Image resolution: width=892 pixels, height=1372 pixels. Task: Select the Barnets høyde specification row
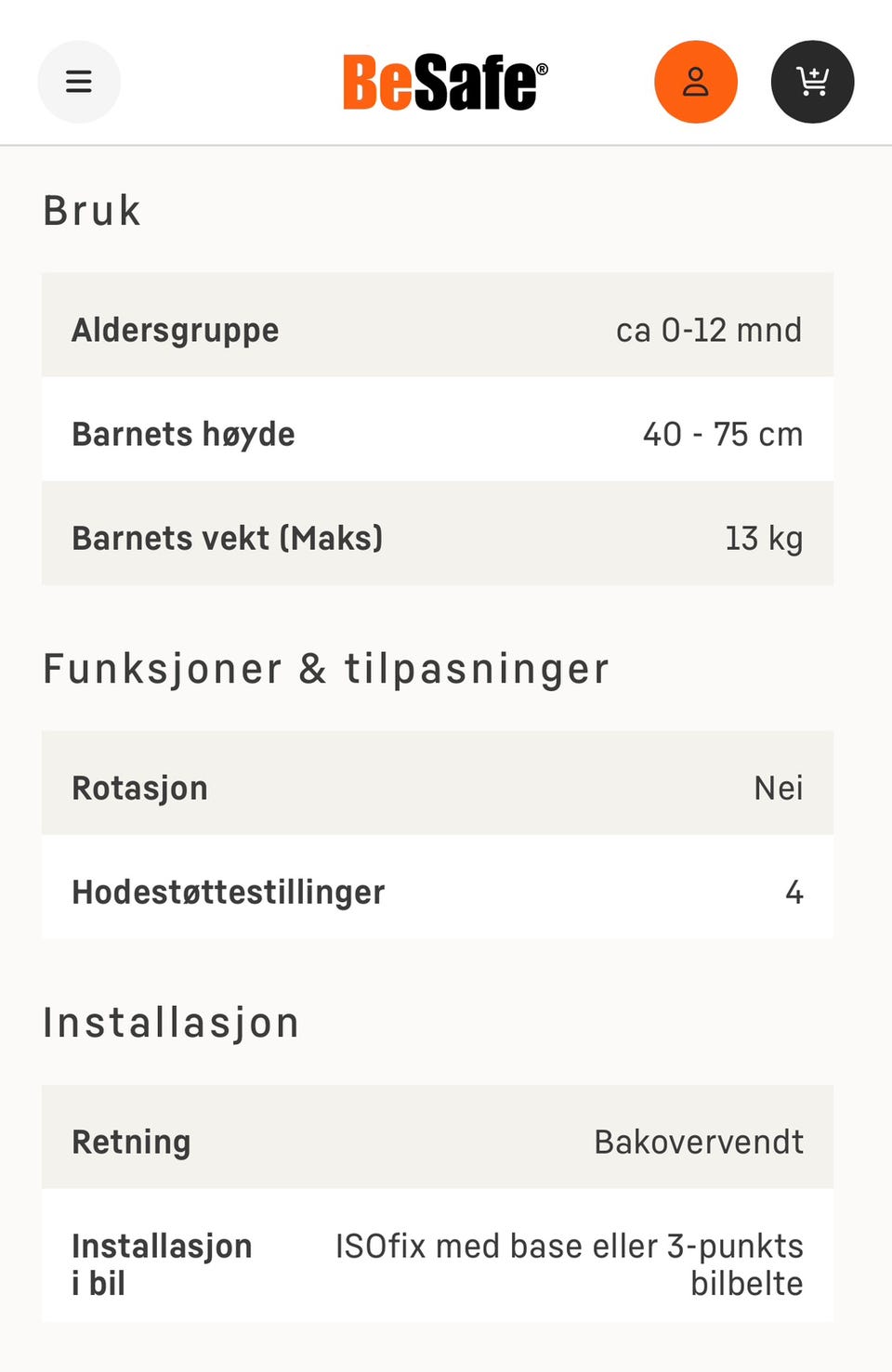tap(437, 433)
